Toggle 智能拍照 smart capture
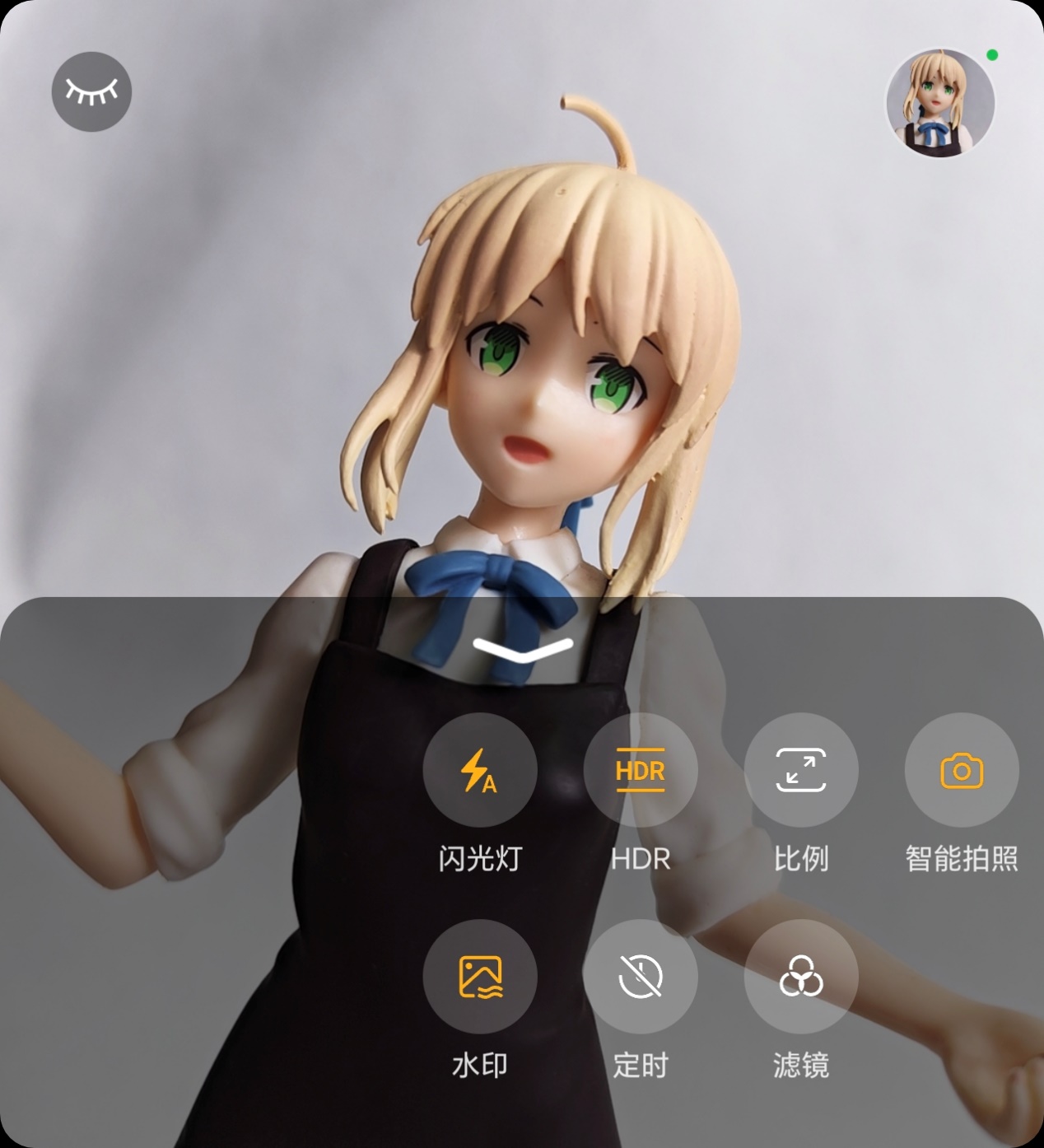 (961, 771)
